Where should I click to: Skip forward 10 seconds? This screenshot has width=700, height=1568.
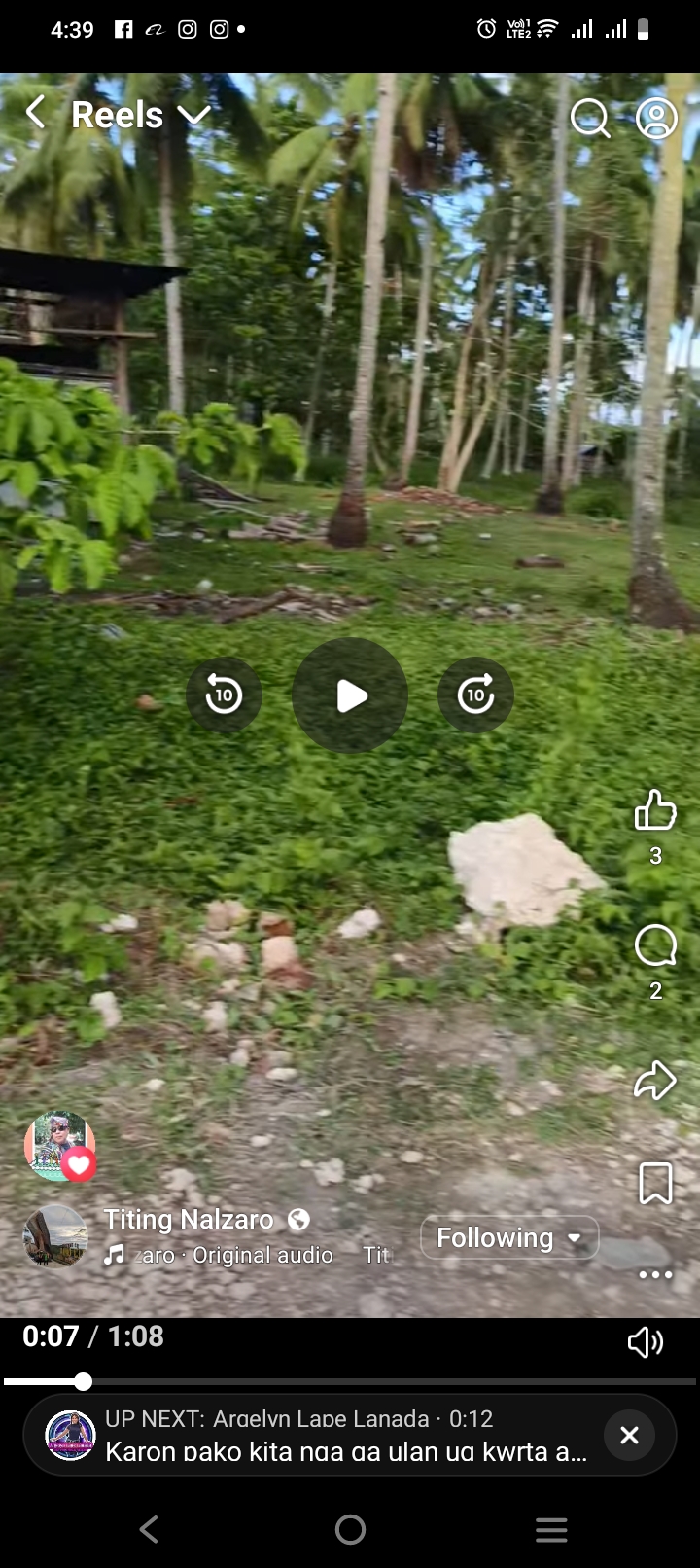(475, 695)
